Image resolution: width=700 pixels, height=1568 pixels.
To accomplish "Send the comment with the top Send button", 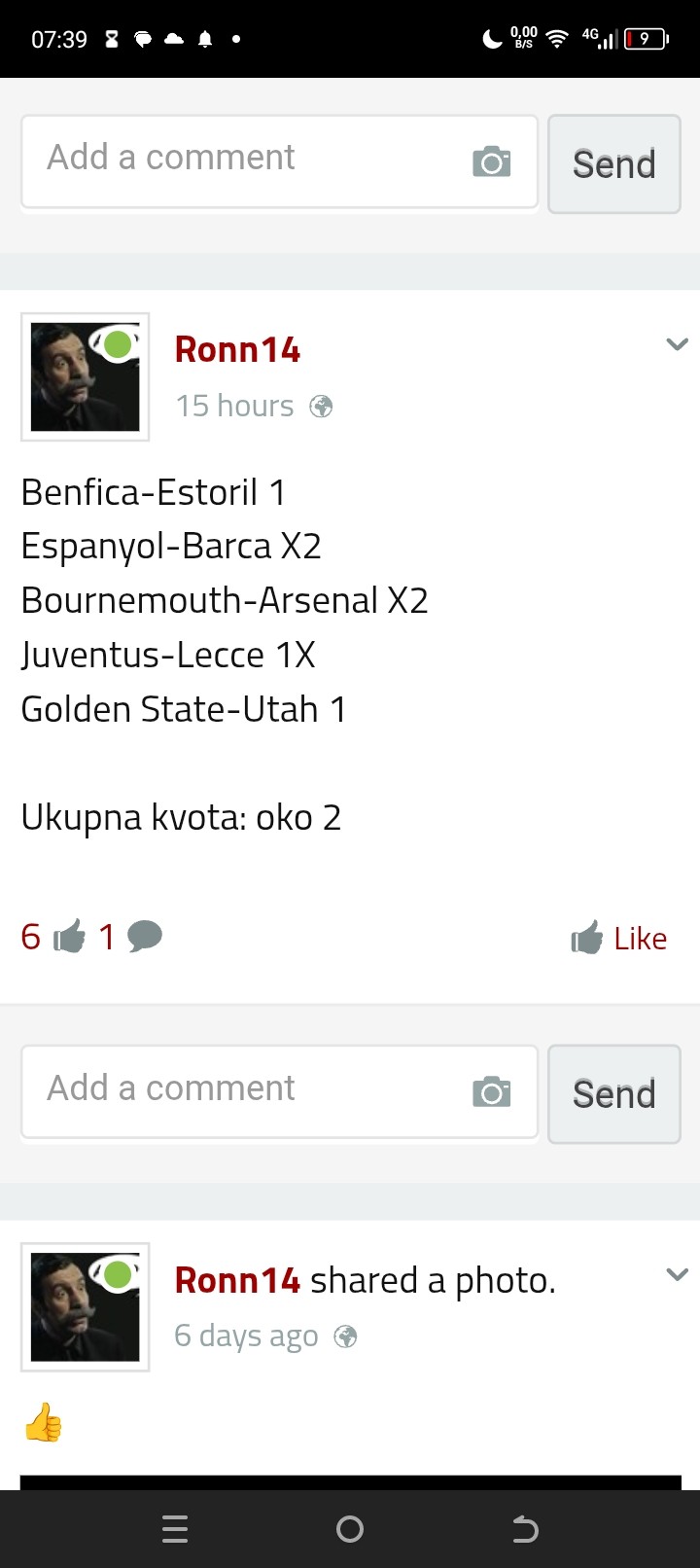I will [x=613, y=163].
